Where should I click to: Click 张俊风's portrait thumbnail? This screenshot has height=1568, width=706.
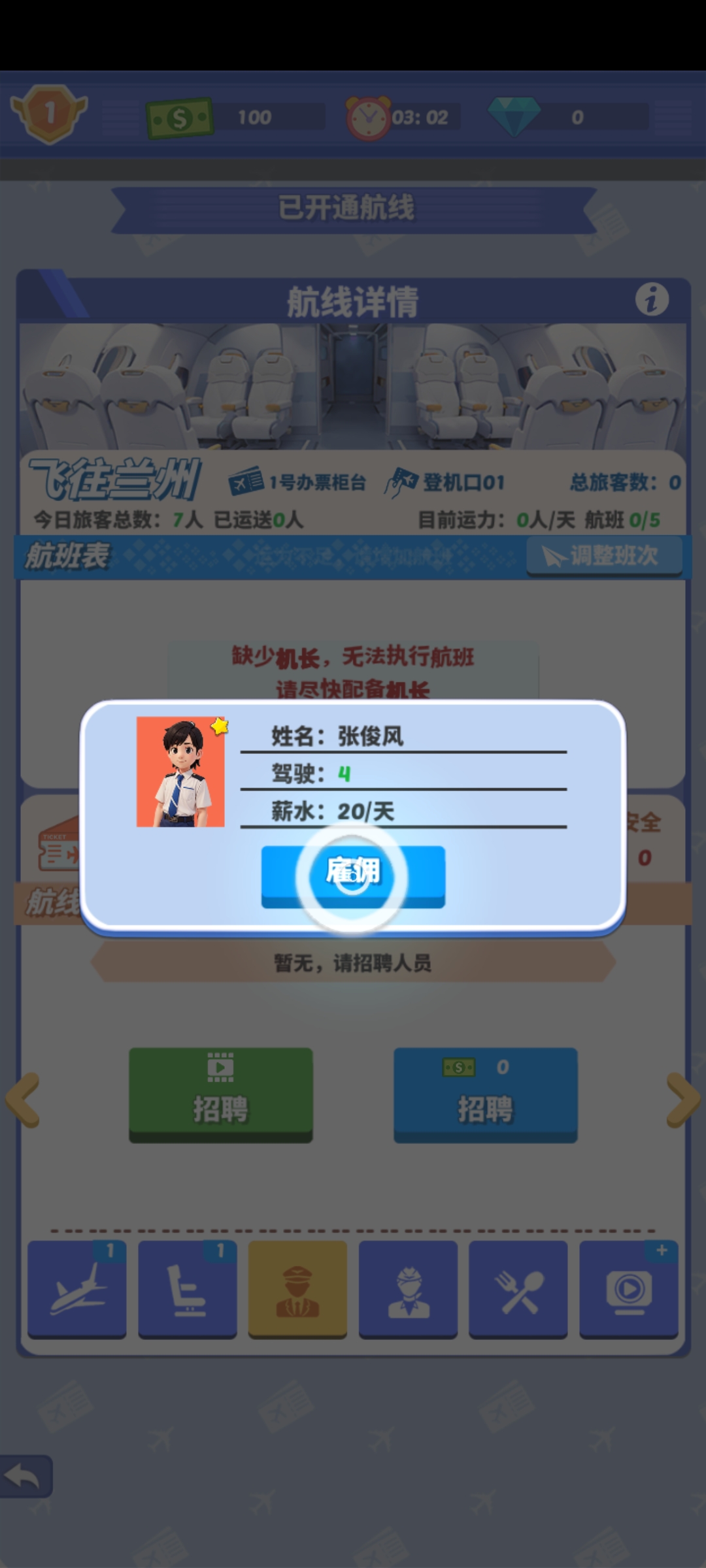click(179, 770)
